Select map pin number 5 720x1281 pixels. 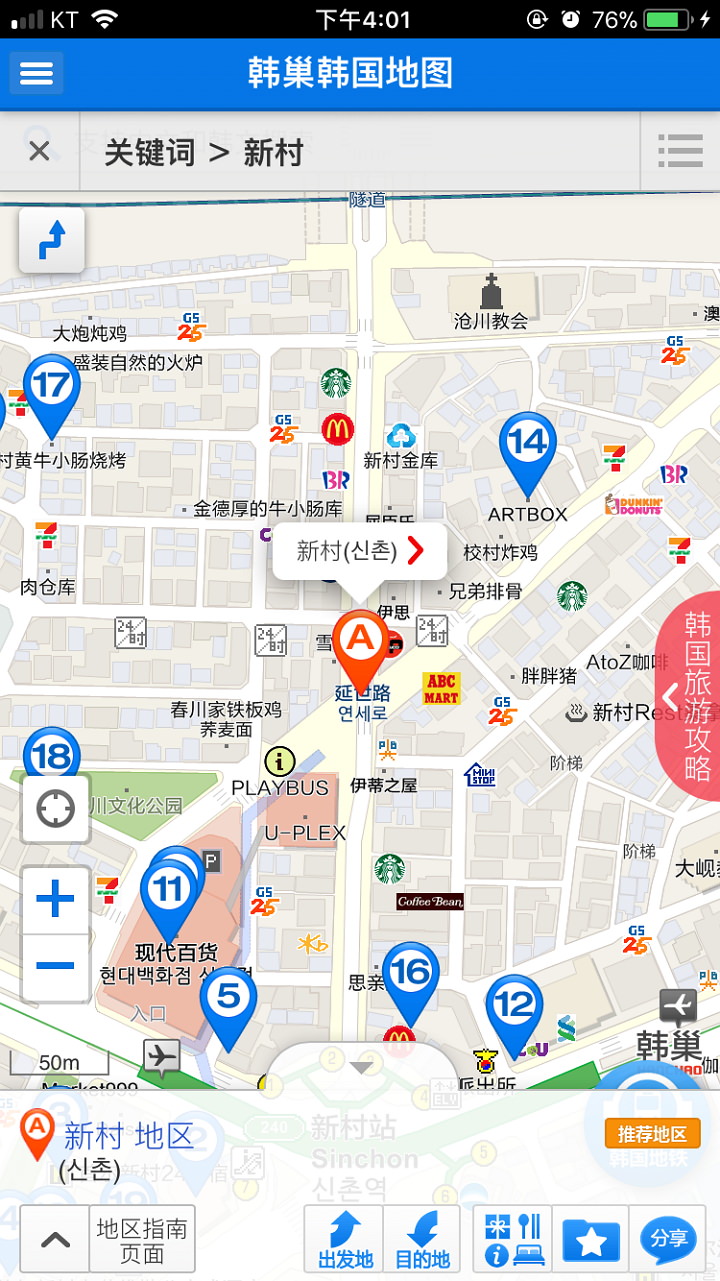coord(228,997)
